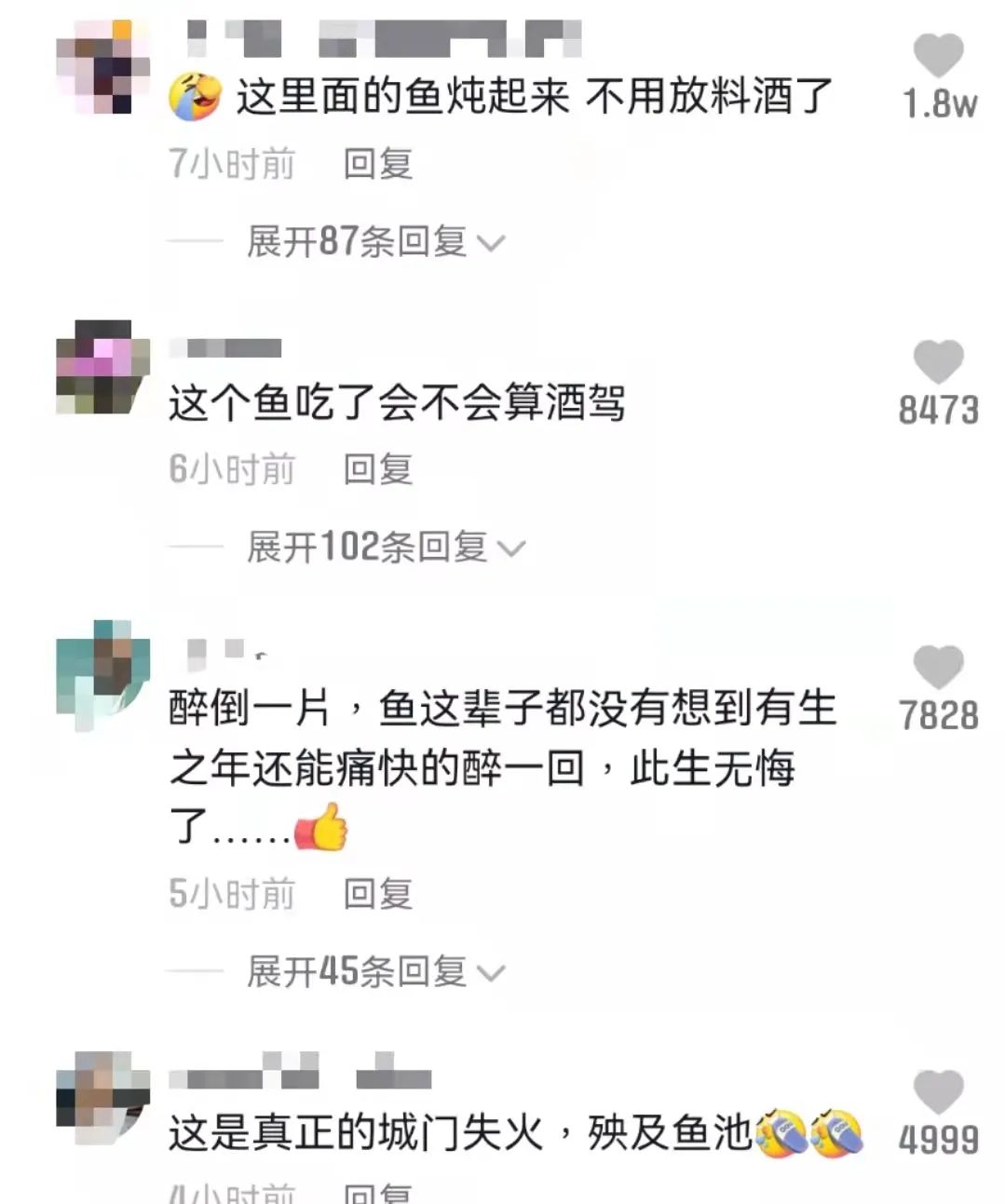Expand 展开45条回复

(x=374, y=972)
